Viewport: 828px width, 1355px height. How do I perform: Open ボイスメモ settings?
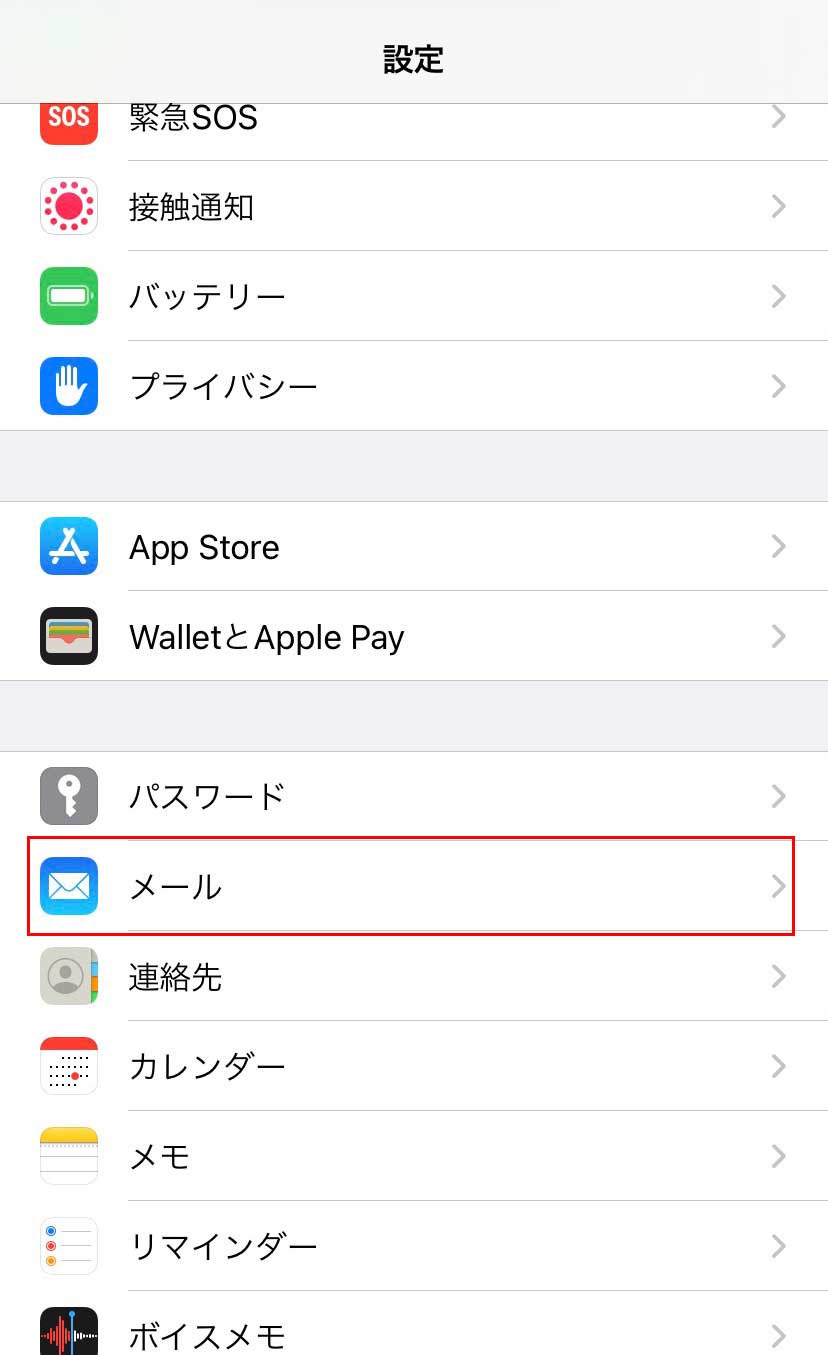pyautogui.click(x=414, y=1330)
